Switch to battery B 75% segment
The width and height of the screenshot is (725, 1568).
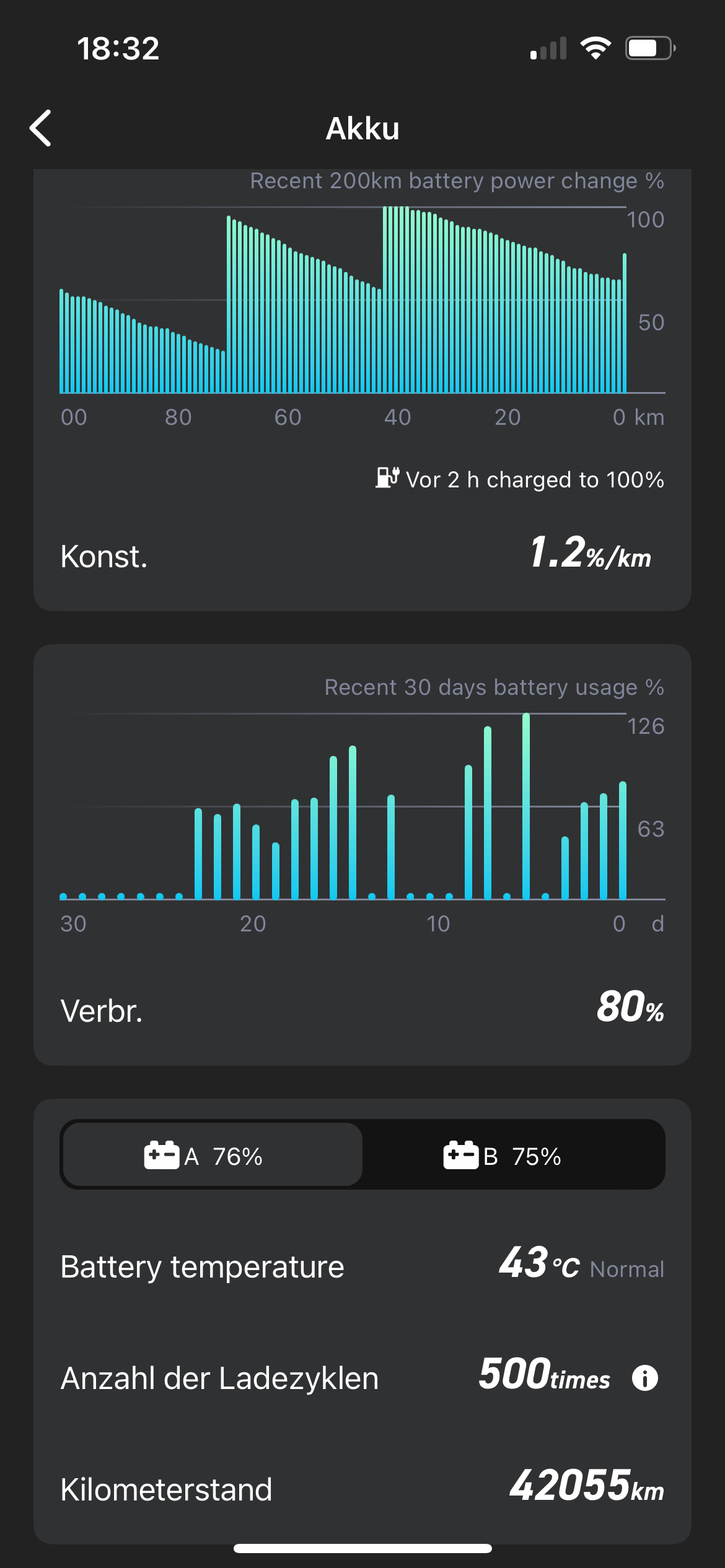tap(513, 1155)
